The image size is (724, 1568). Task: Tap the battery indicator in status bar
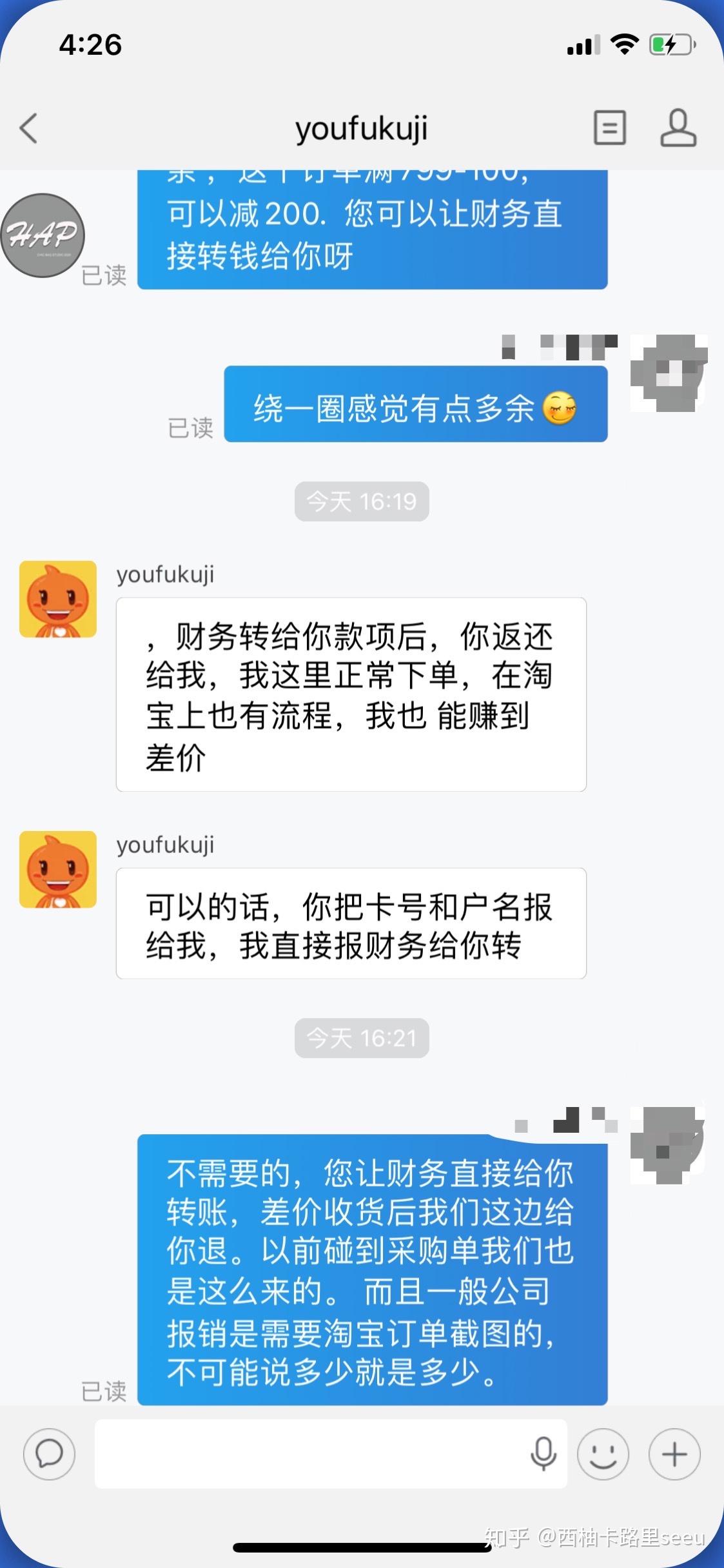tap(667, 44)
